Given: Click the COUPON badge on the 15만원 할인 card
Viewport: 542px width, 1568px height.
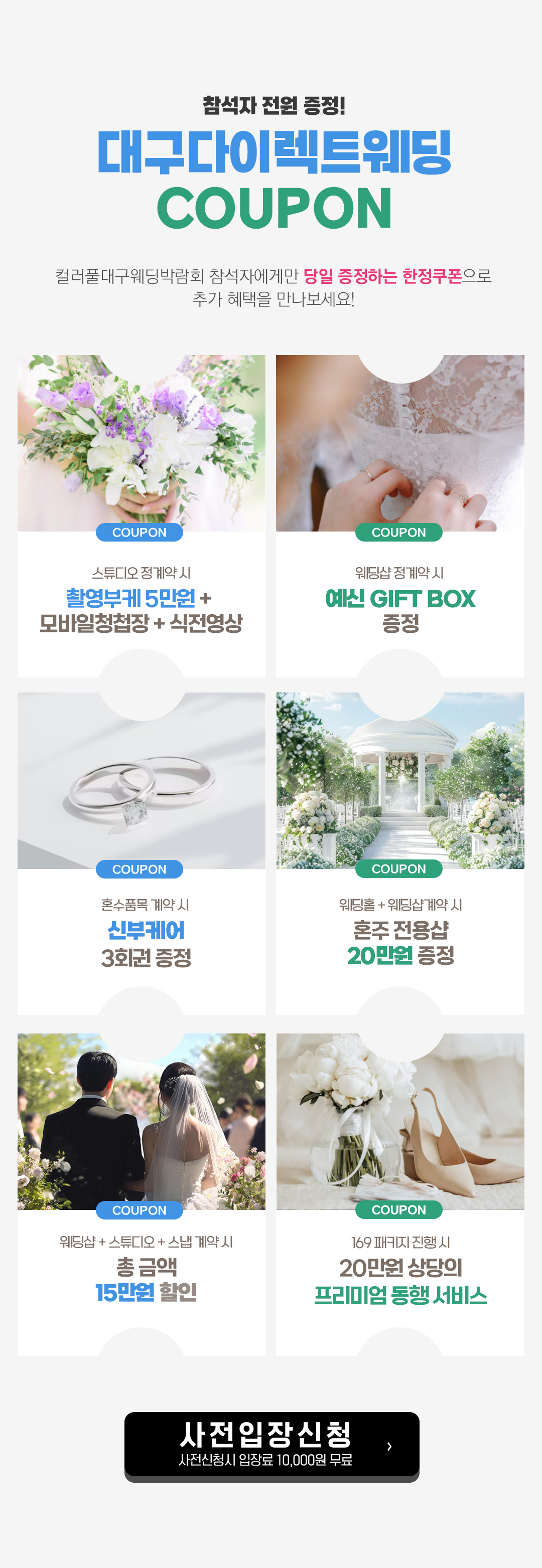Looking at the screenshot, I should (139, 1209).
